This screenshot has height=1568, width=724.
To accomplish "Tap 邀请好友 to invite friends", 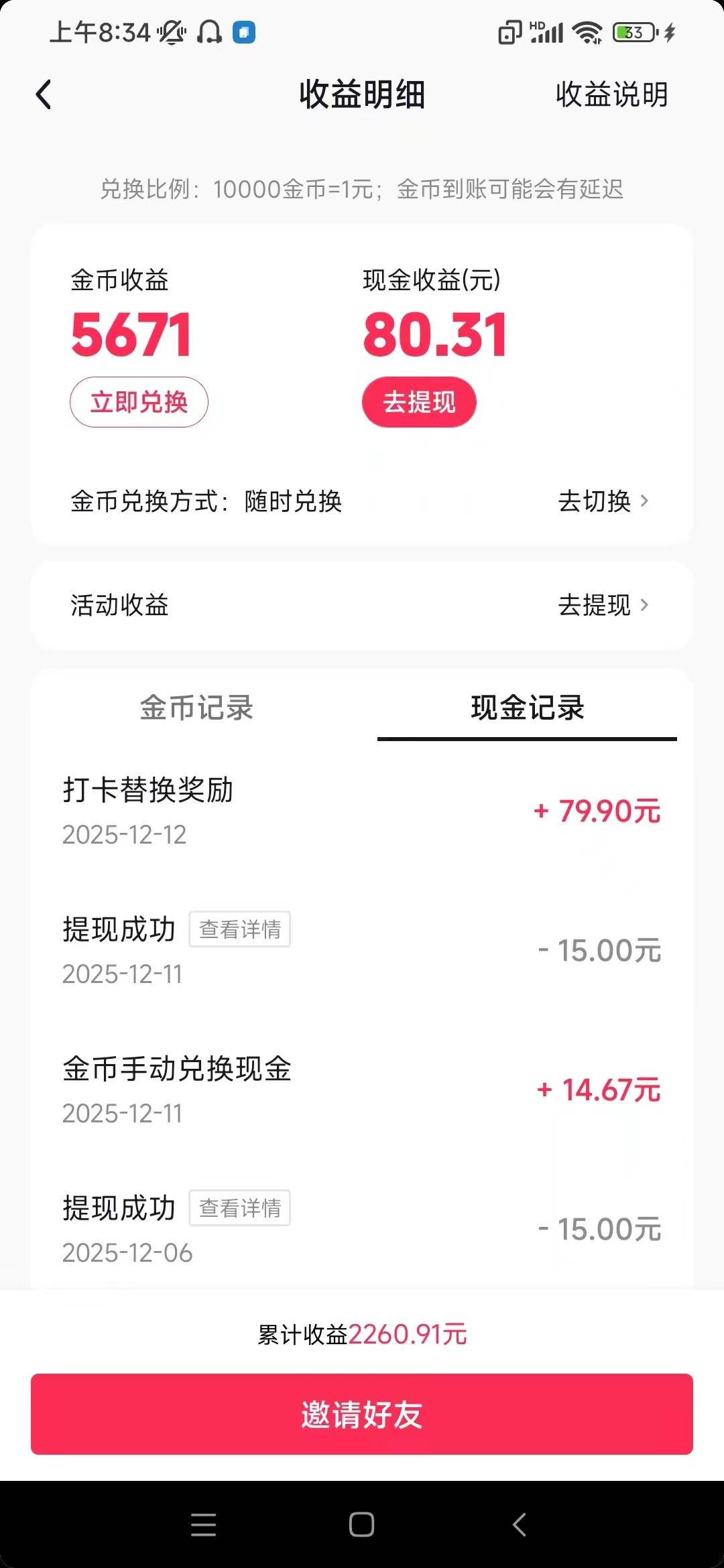I will [x=362, y=1415].
